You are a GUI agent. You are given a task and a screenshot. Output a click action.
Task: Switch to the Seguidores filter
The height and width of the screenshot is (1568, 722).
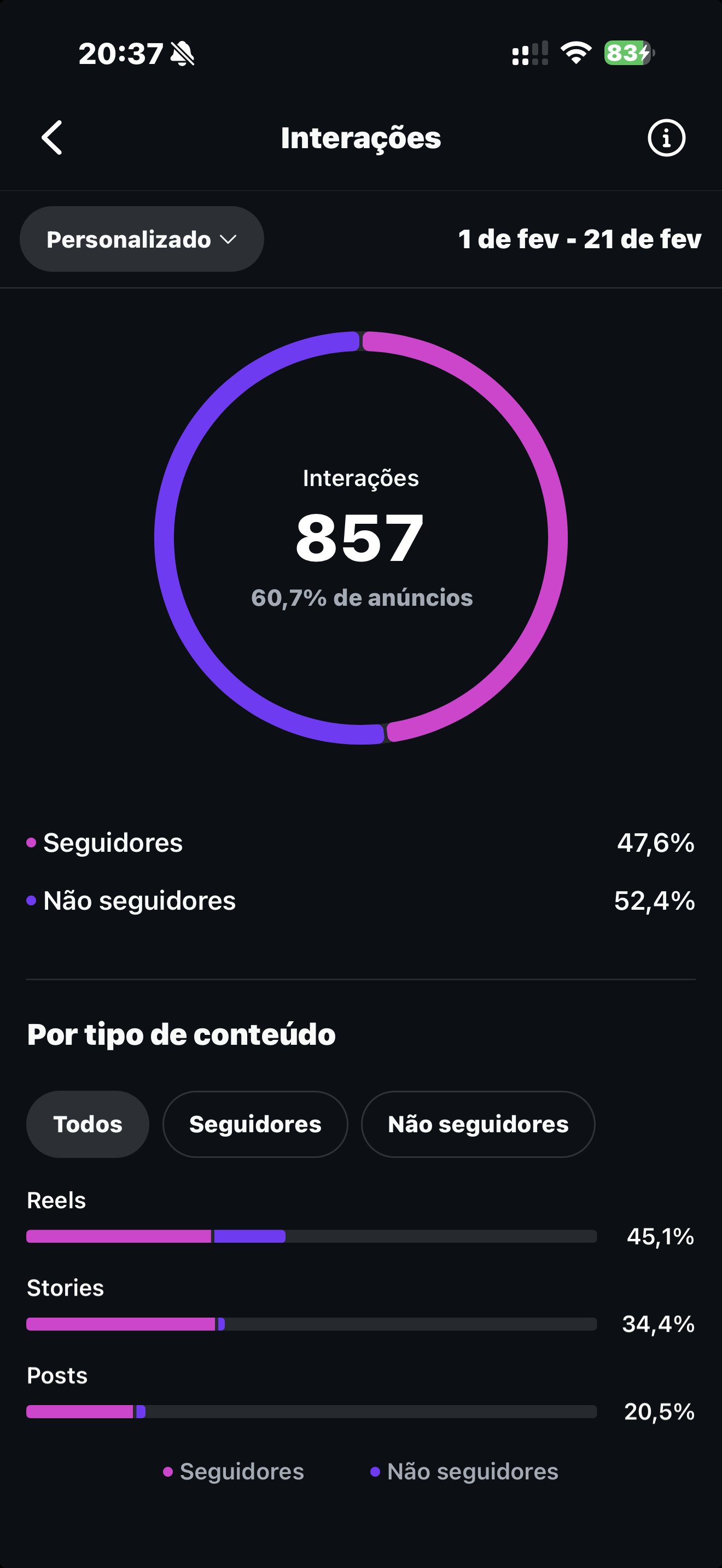(x=255, y=1124)
